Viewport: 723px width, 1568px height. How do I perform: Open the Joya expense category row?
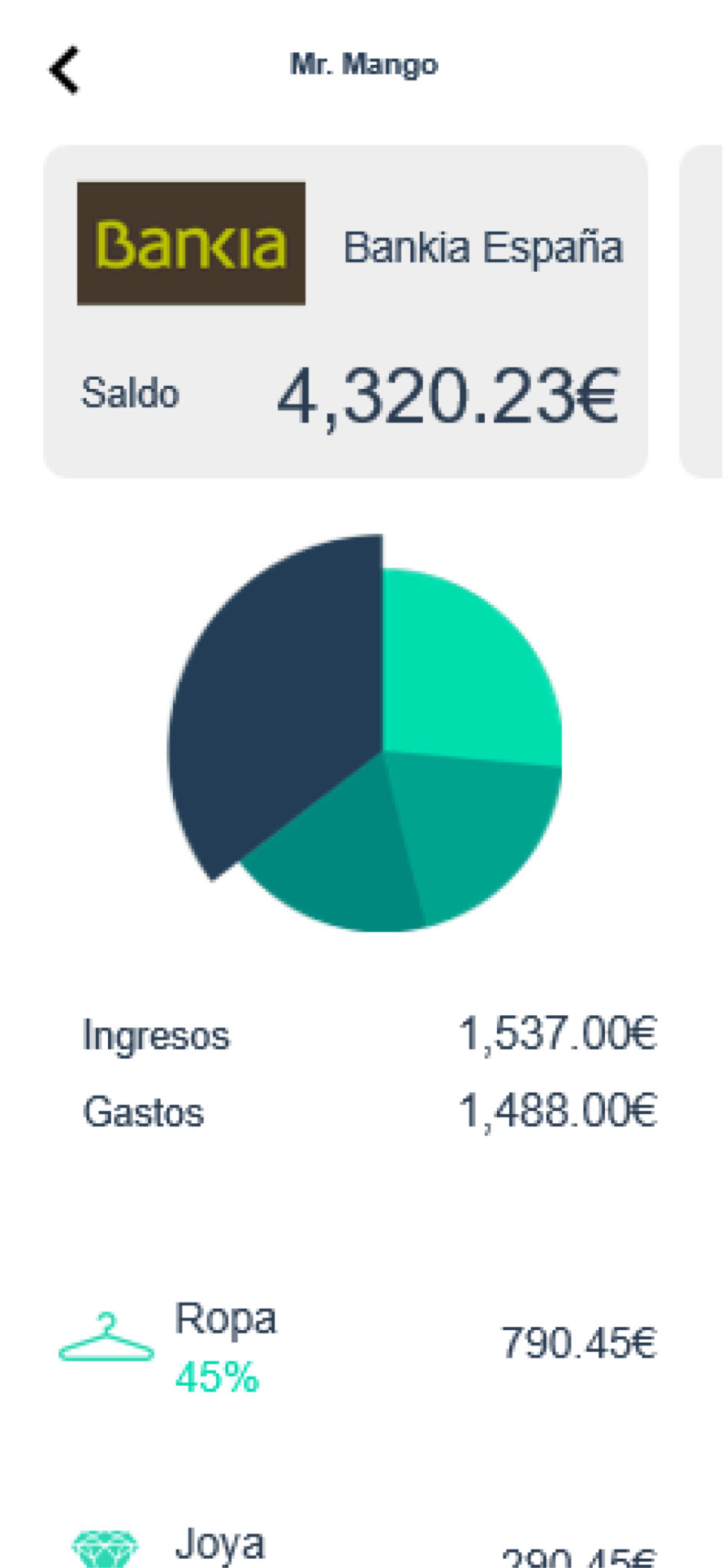click(357, 1547)
